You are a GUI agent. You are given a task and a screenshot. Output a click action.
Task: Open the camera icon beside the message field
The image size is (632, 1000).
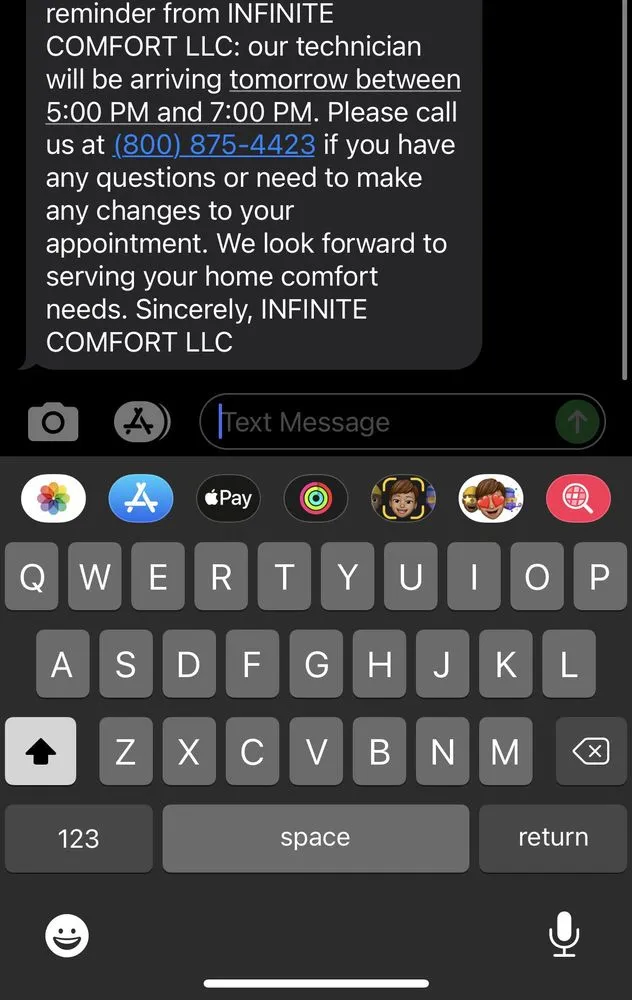[53, 422]
